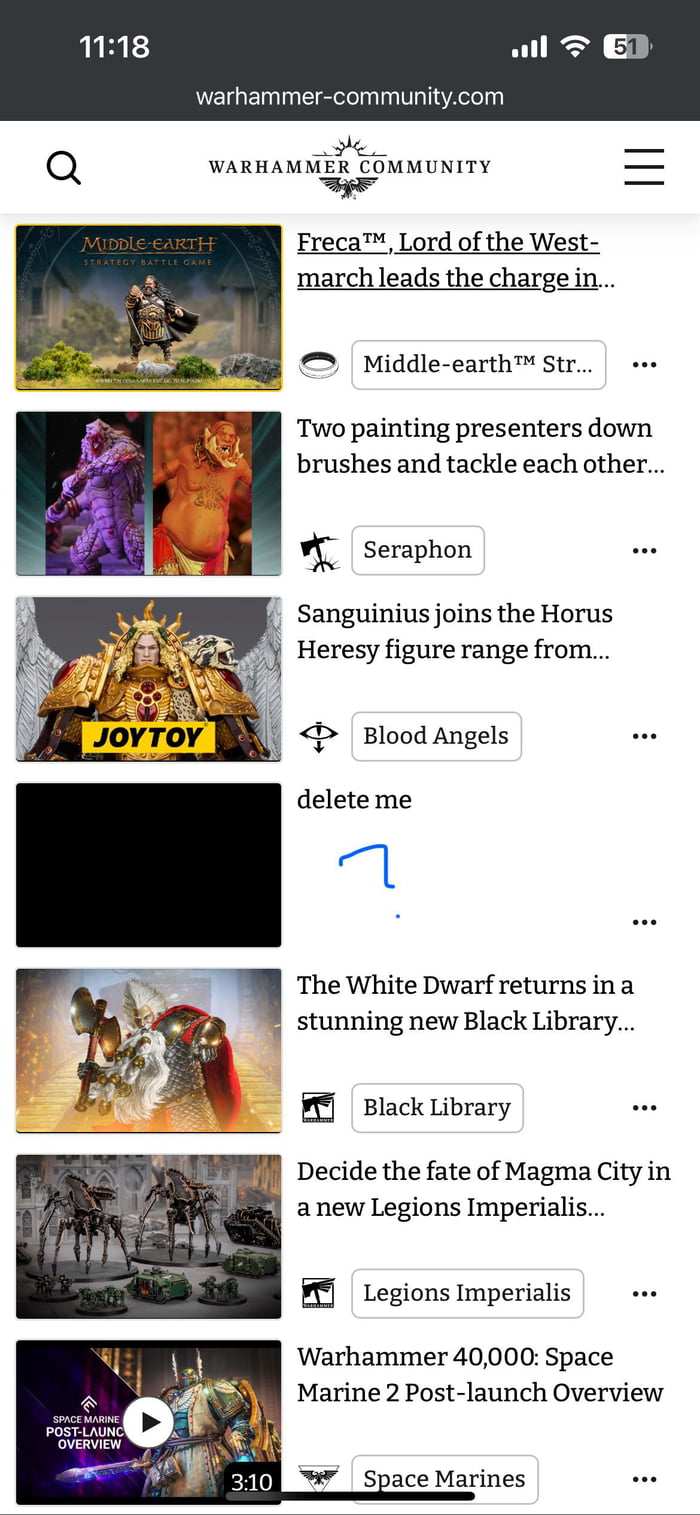Image resolution: width=700 pixels, height=1515 pixels.
Task: Open the search magnifier icon
Action: pyautogui.click(x=63, y=167)
